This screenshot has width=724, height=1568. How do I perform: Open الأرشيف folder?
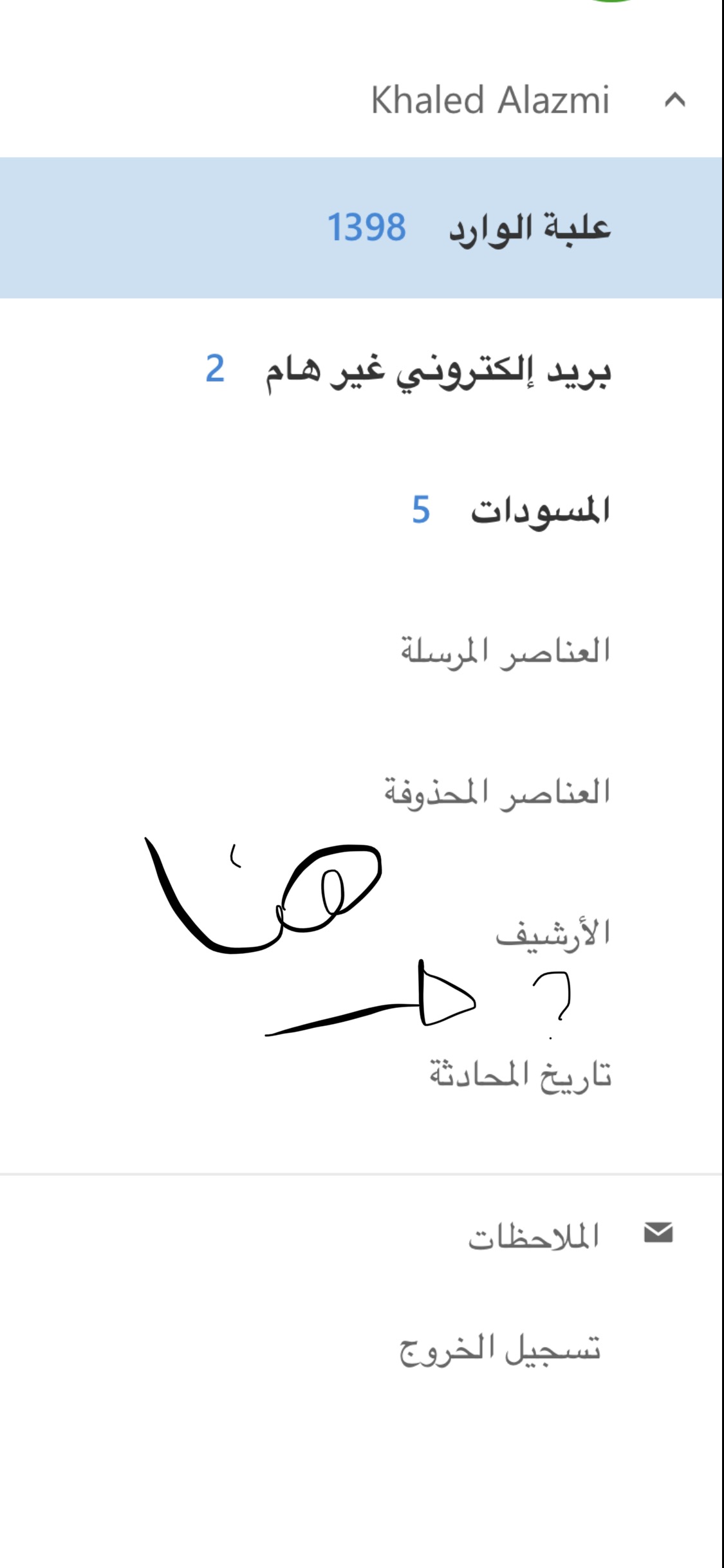552,934
